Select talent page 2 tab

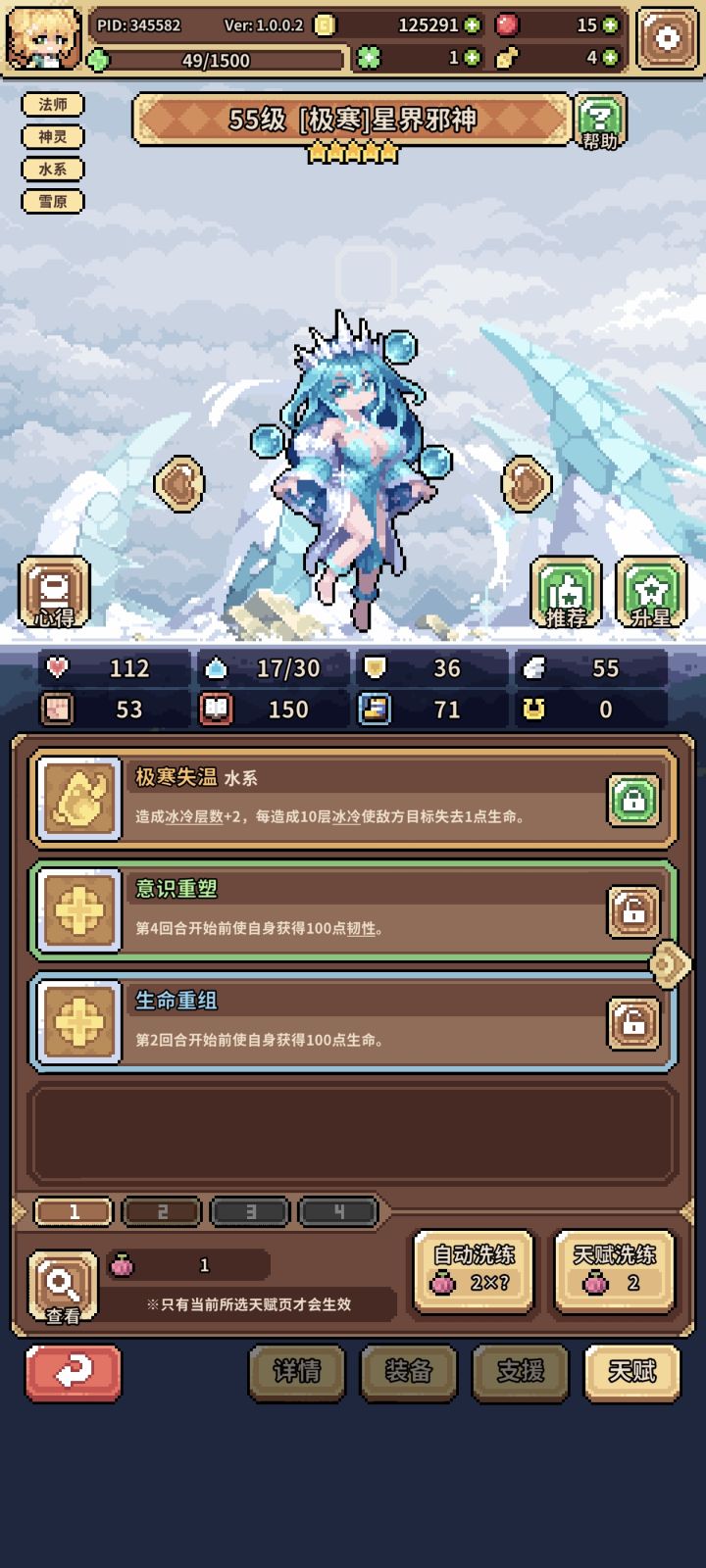tap(162, 1211)
